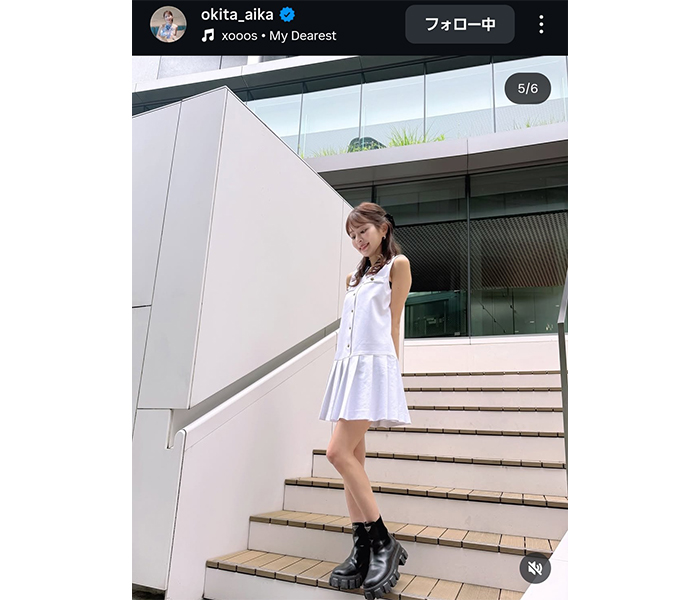This screenshot has width=700, height=600.
Task: Unmute the post's sound
Action: (535, 568)
